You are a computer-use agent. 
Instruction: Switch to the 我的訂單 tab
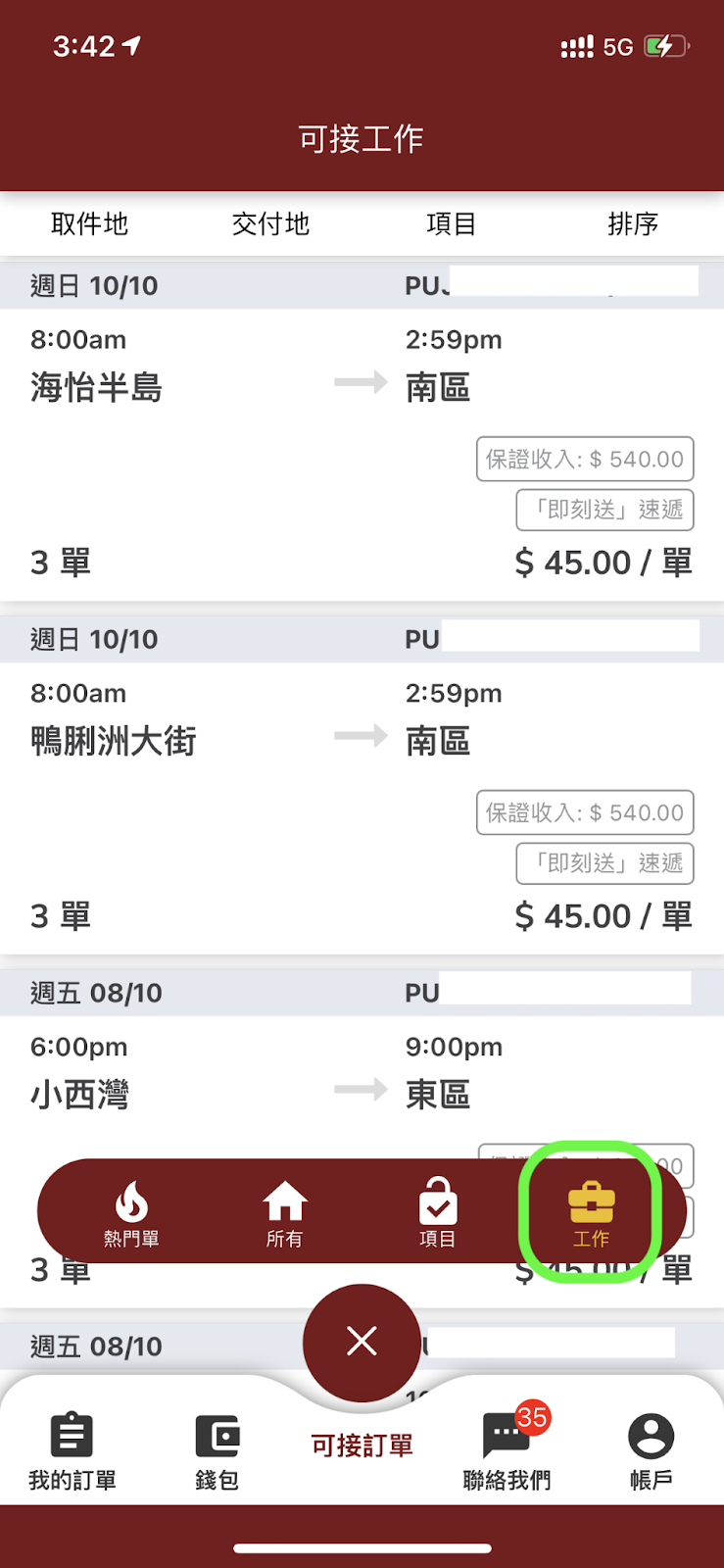coord(72,1451)
